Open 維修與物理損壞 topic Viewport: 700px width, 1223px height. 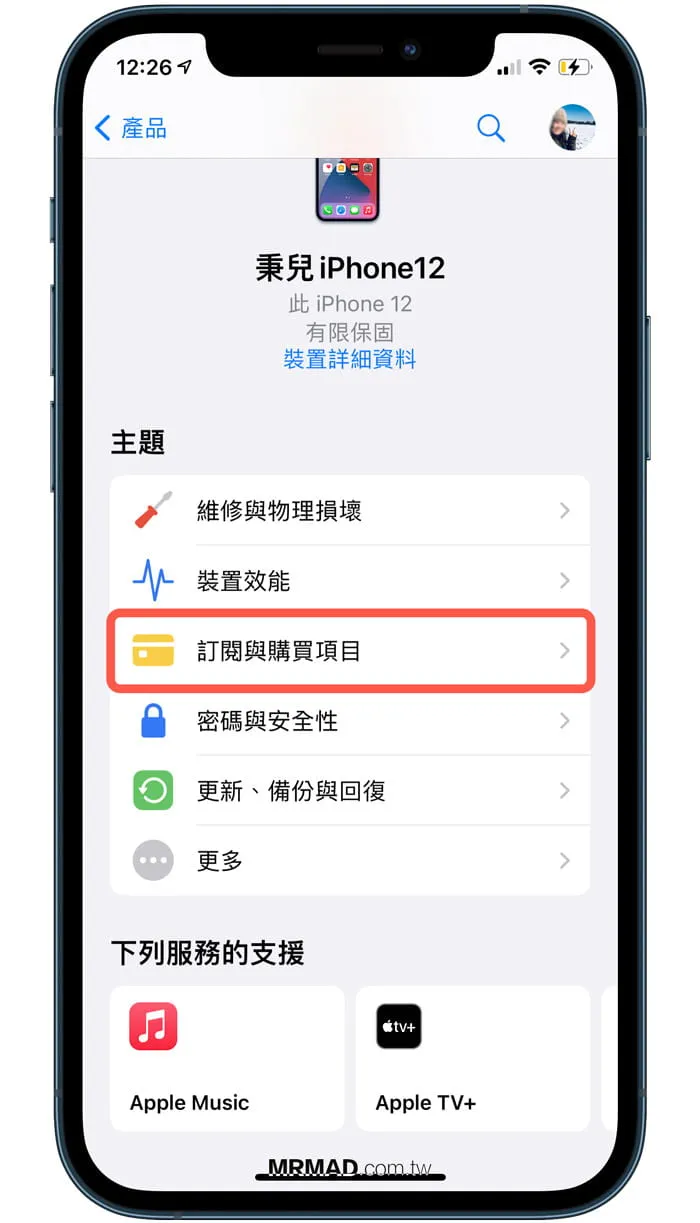(350, 511)
